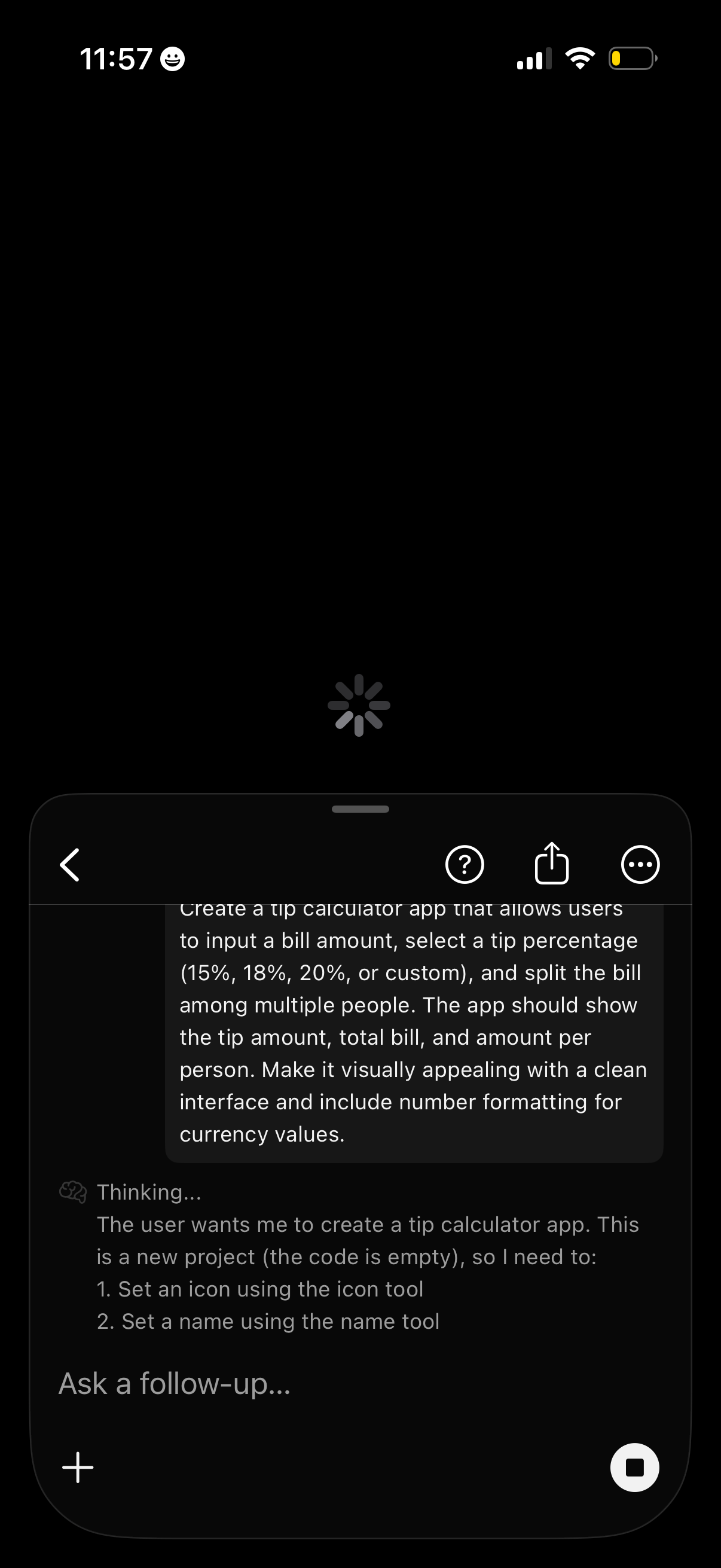Image resolution: width=721 pixels, height=1568 pixels.
Task: Tap the sheet drag handle
Action: pyautogui.click(x=360, y=809)
